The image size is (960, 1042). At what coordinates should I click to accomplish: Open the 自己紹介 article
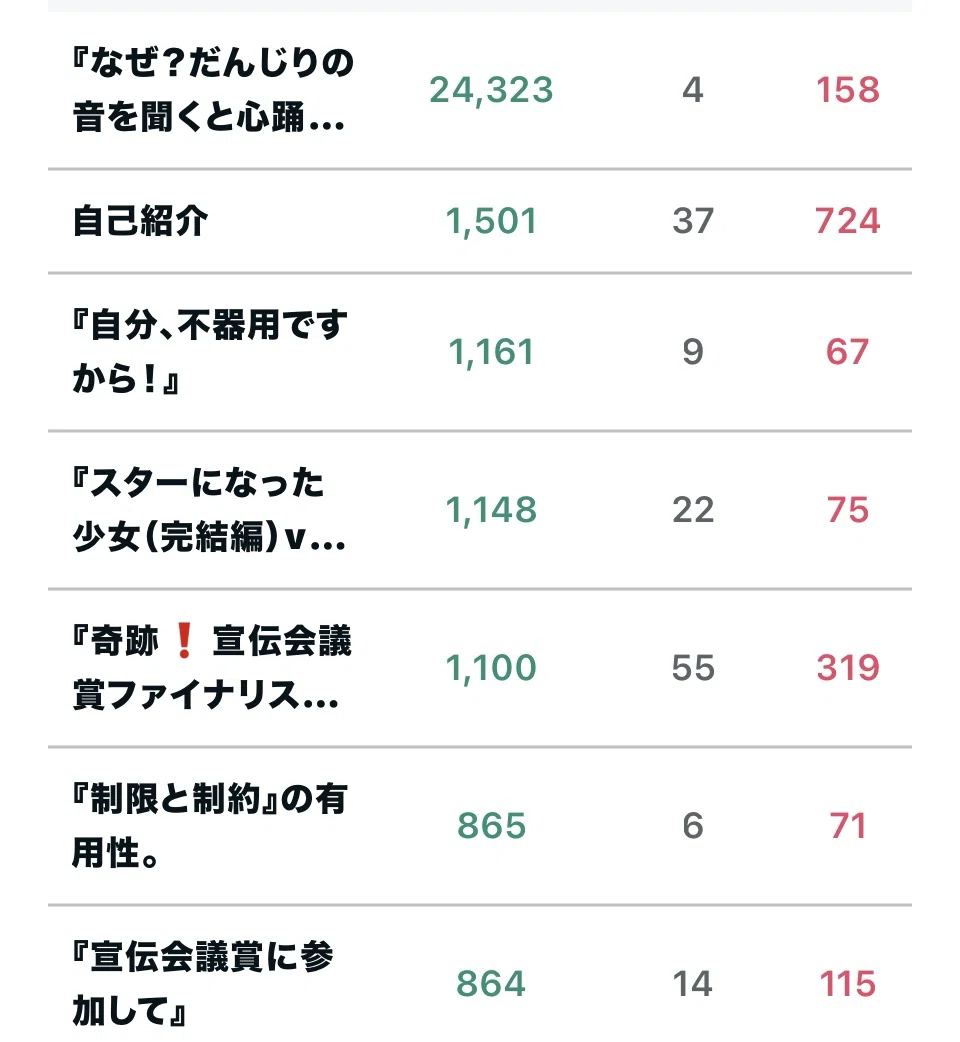click(x=140, y=221)
